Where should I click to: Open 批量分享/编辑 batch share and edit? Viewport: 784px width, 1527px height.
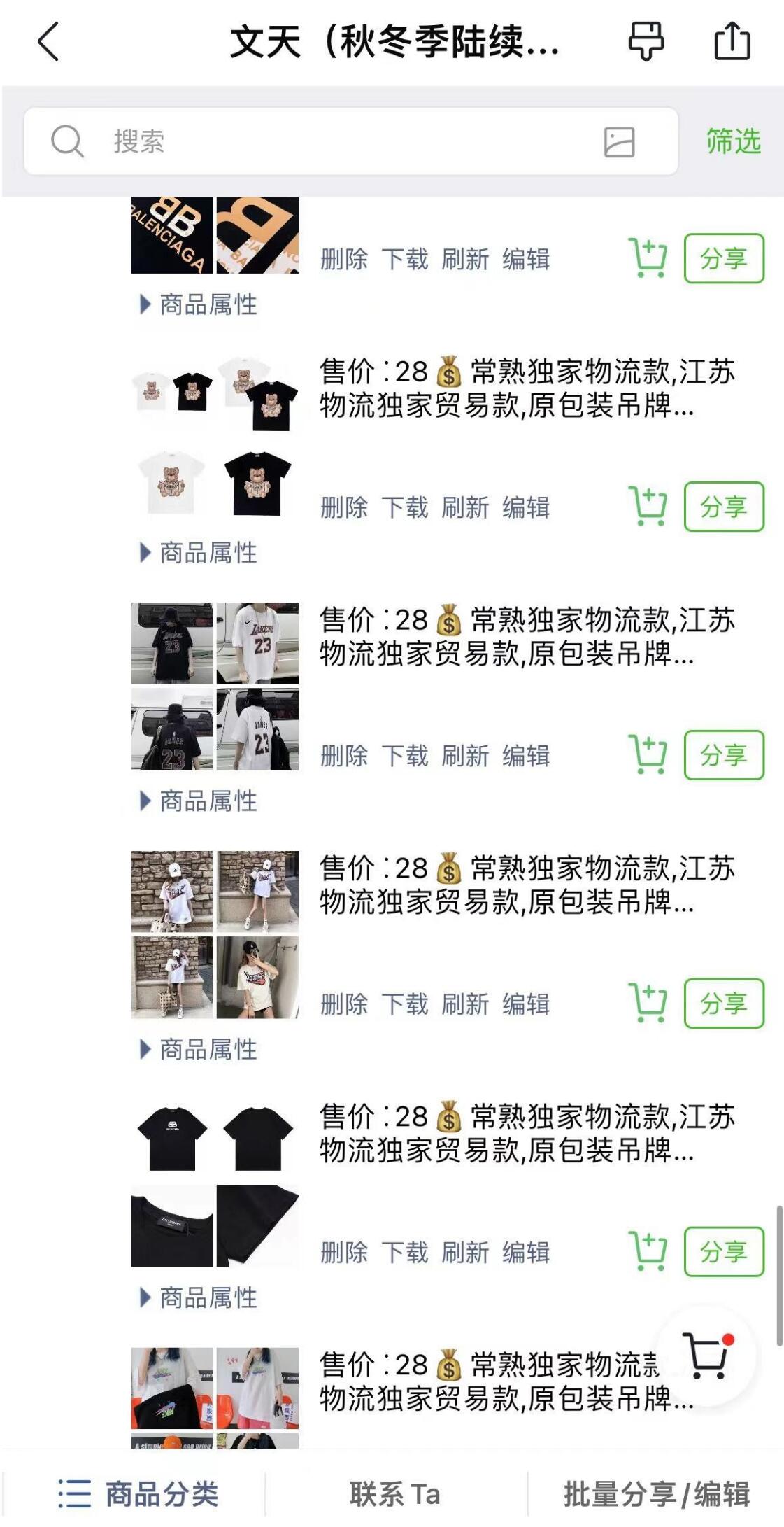tap(656, 1493)
